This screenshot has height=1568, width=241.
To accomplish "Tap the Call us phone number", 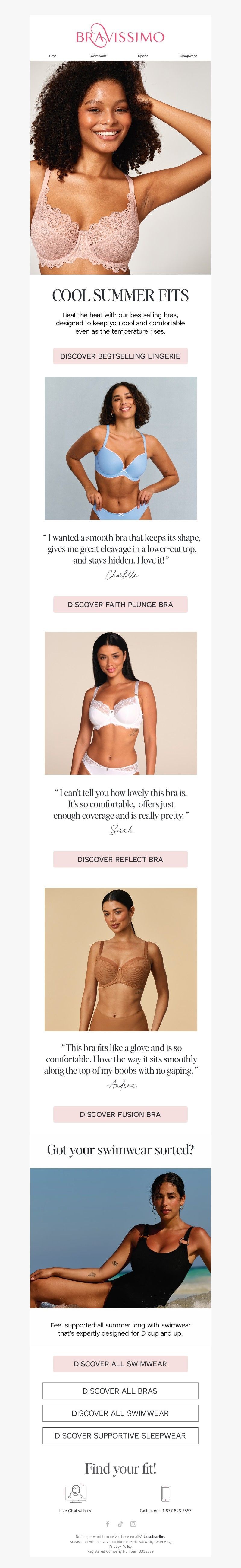I will (165, 1511).
